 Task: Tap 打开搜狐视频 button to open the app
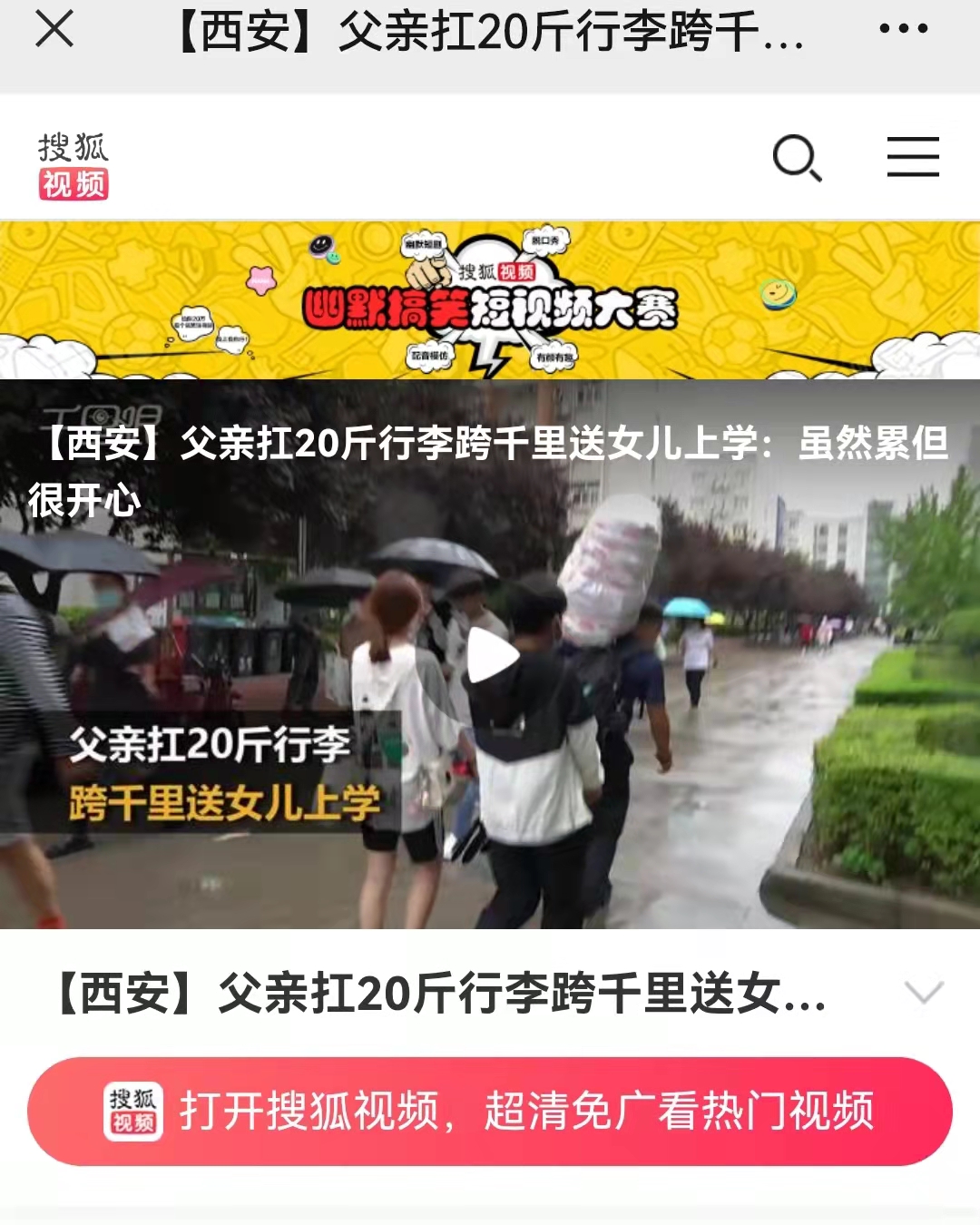(x=490, y=1111)
